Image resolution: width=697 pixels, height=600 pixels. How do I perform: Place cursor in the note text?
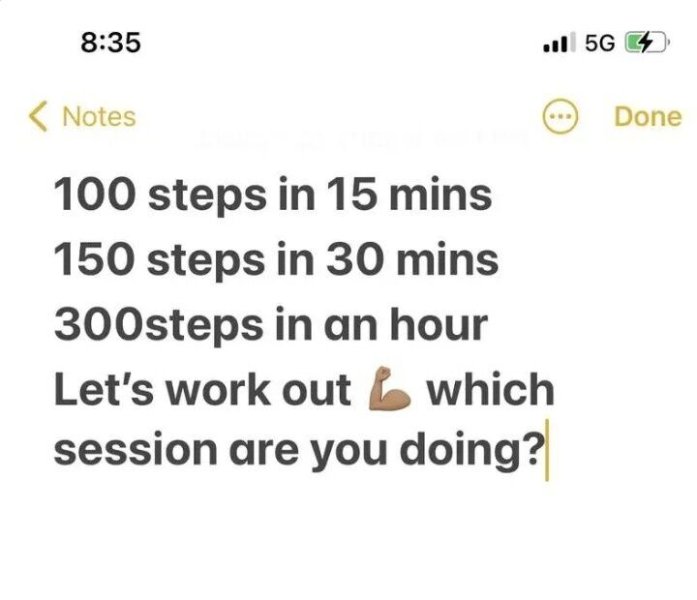[x=304, y=323]
